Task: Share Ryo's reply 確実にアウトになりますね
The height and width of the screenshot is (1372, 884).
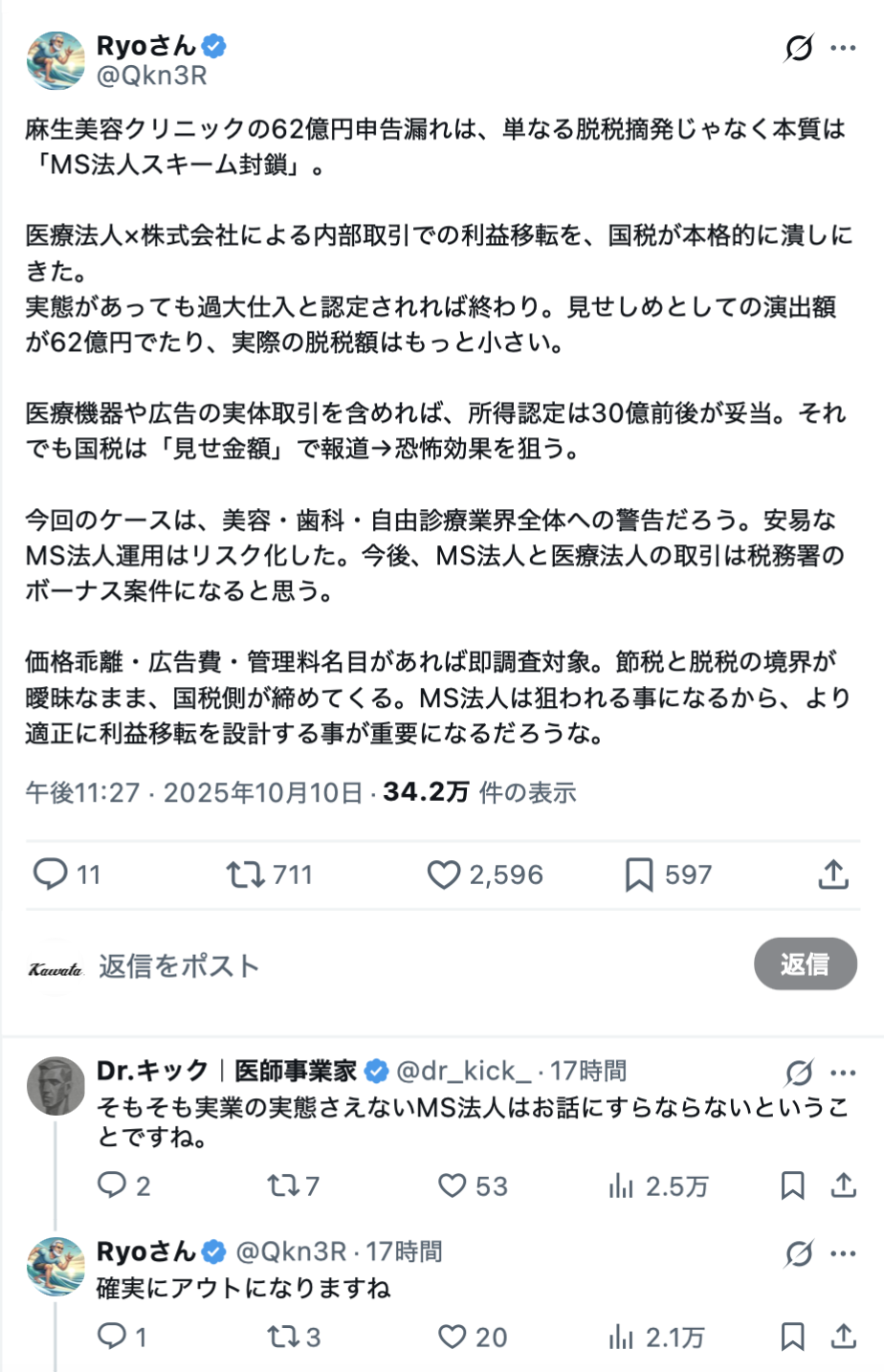Action: [843, 1336]
